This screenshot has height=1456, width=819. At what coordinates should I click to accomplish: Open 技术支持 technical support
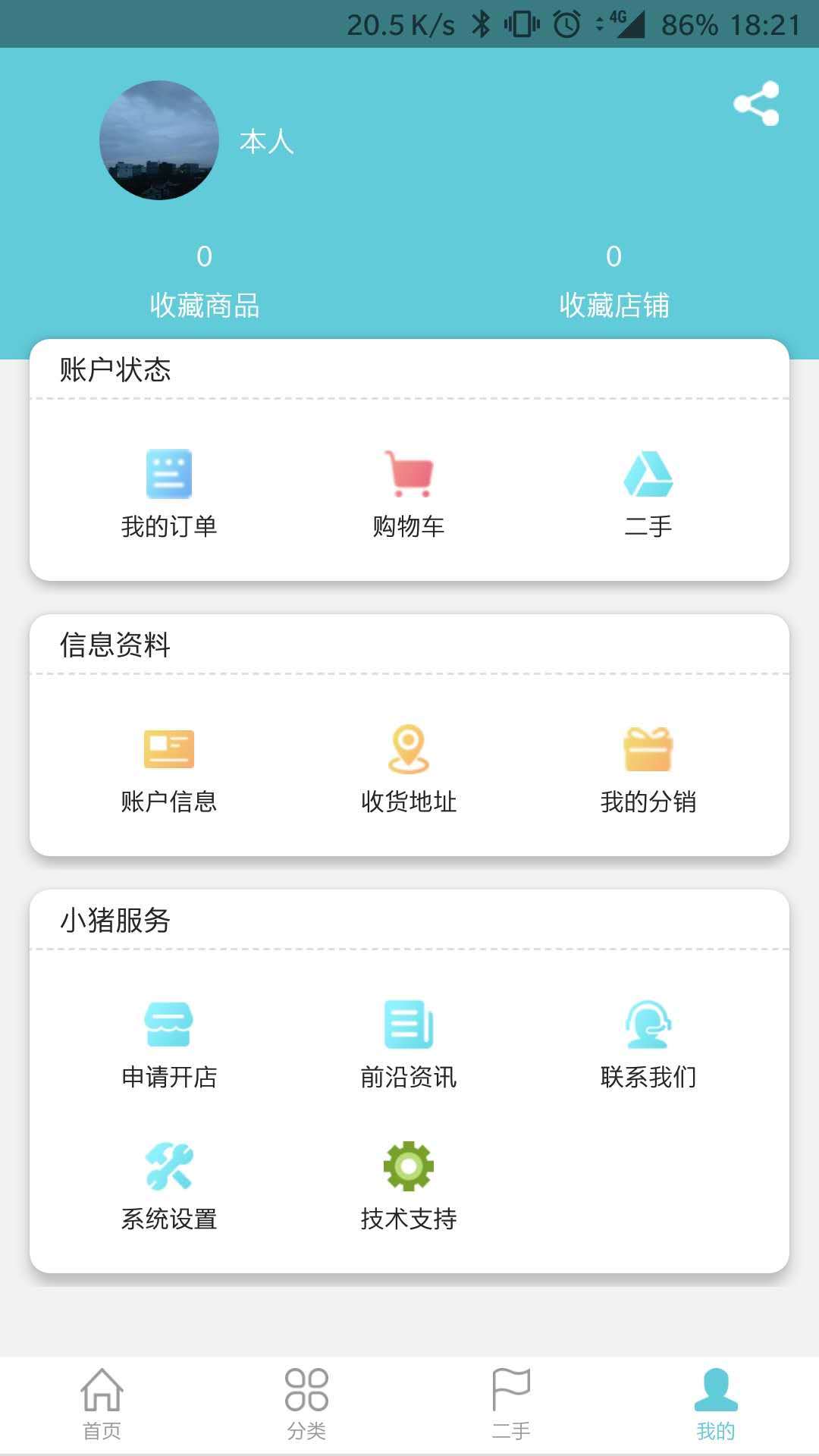click(x=409, y=1185)
